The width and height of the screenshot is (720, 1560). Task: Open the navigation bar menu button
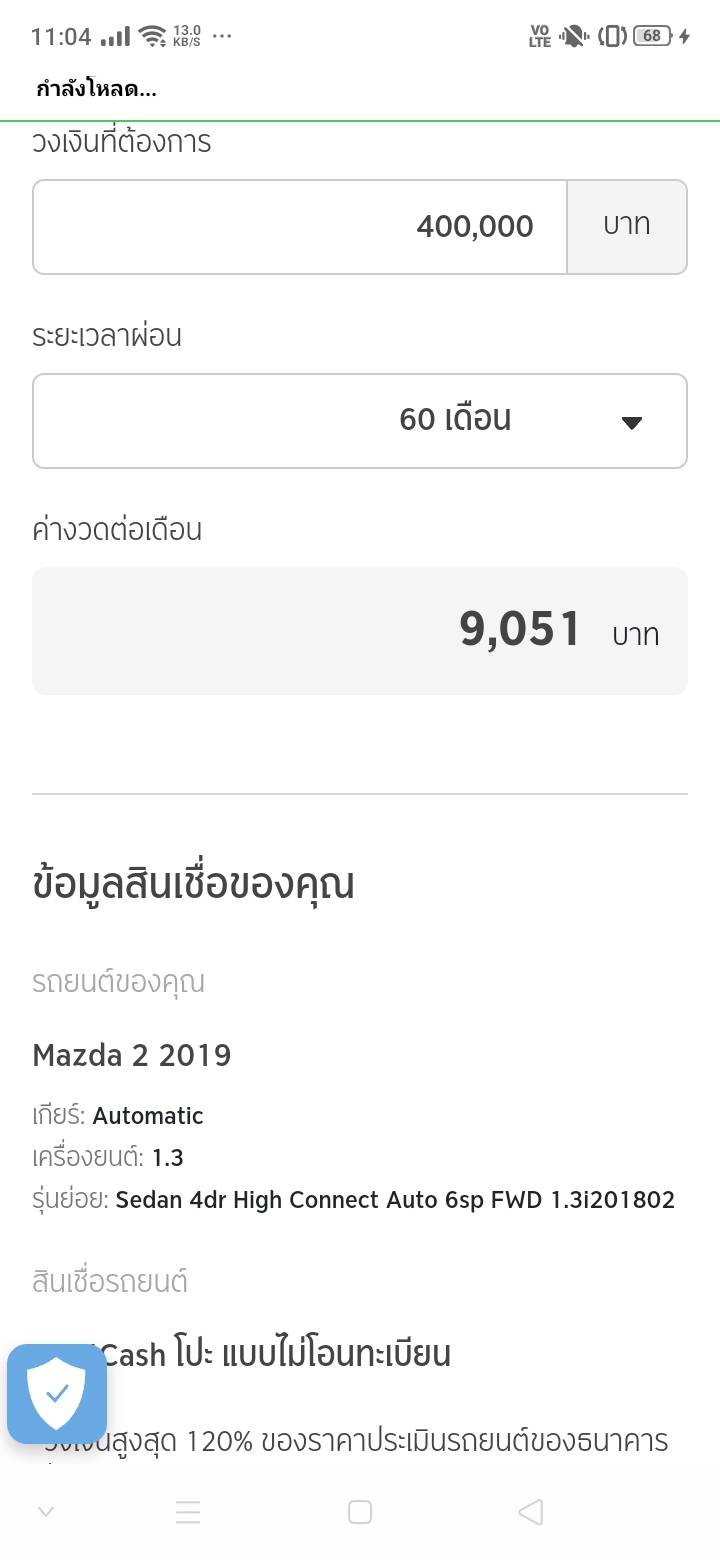tap(188, 1512)
